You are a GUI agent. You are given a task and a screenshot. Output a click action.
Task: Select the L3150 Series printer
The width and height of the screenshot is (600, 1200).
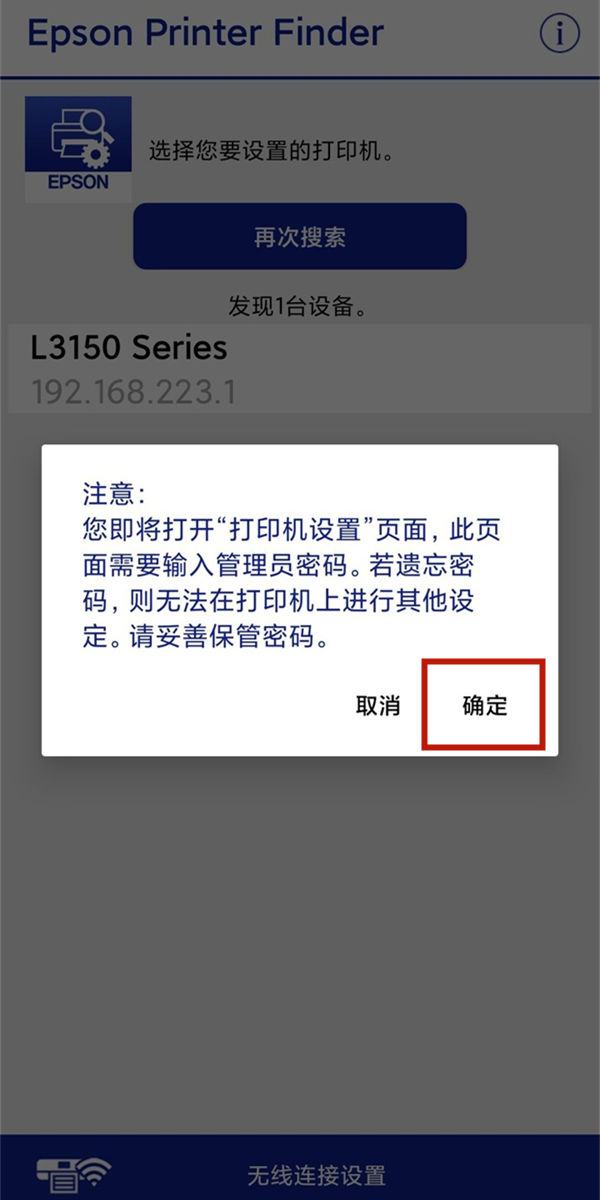point(300,369)
